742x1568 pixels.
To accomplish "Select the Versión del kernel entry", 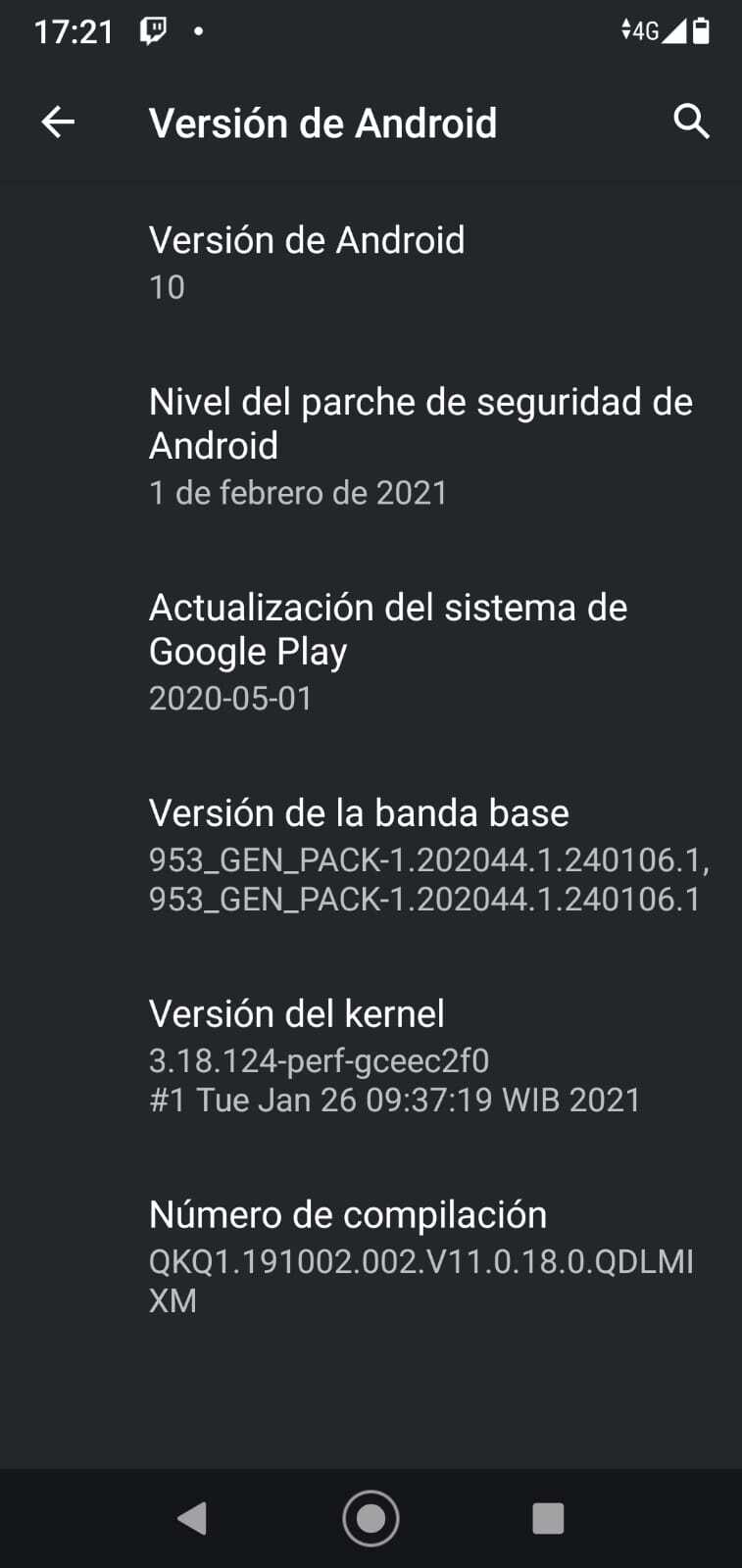I will tap(371, 1055).
